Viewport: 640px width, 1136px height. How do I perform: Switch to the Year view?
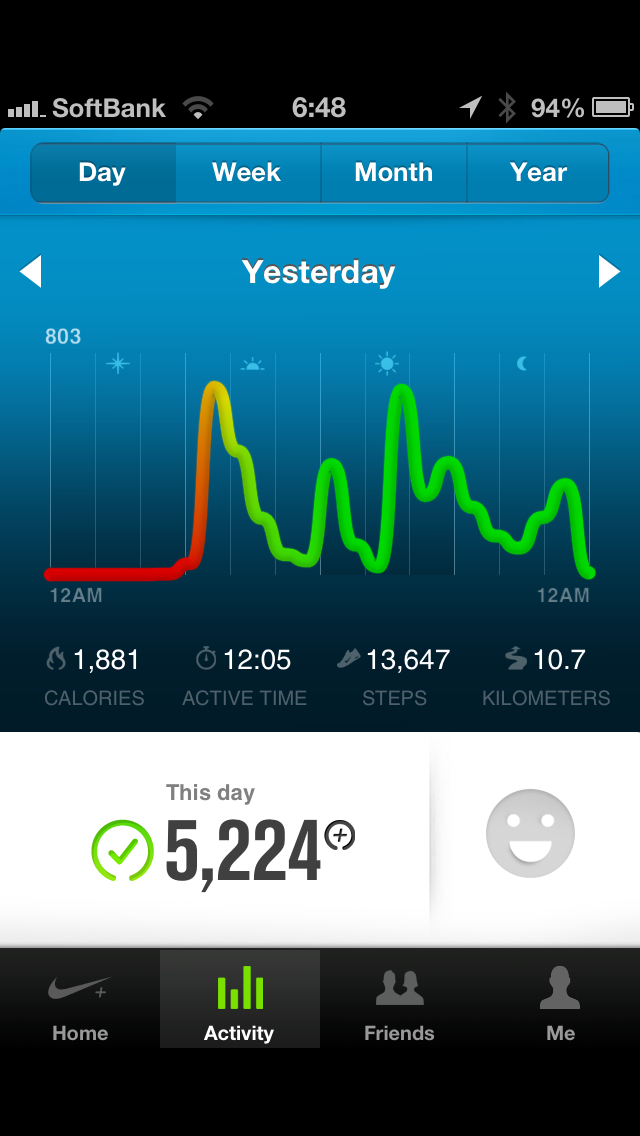(x=538, y=173)
